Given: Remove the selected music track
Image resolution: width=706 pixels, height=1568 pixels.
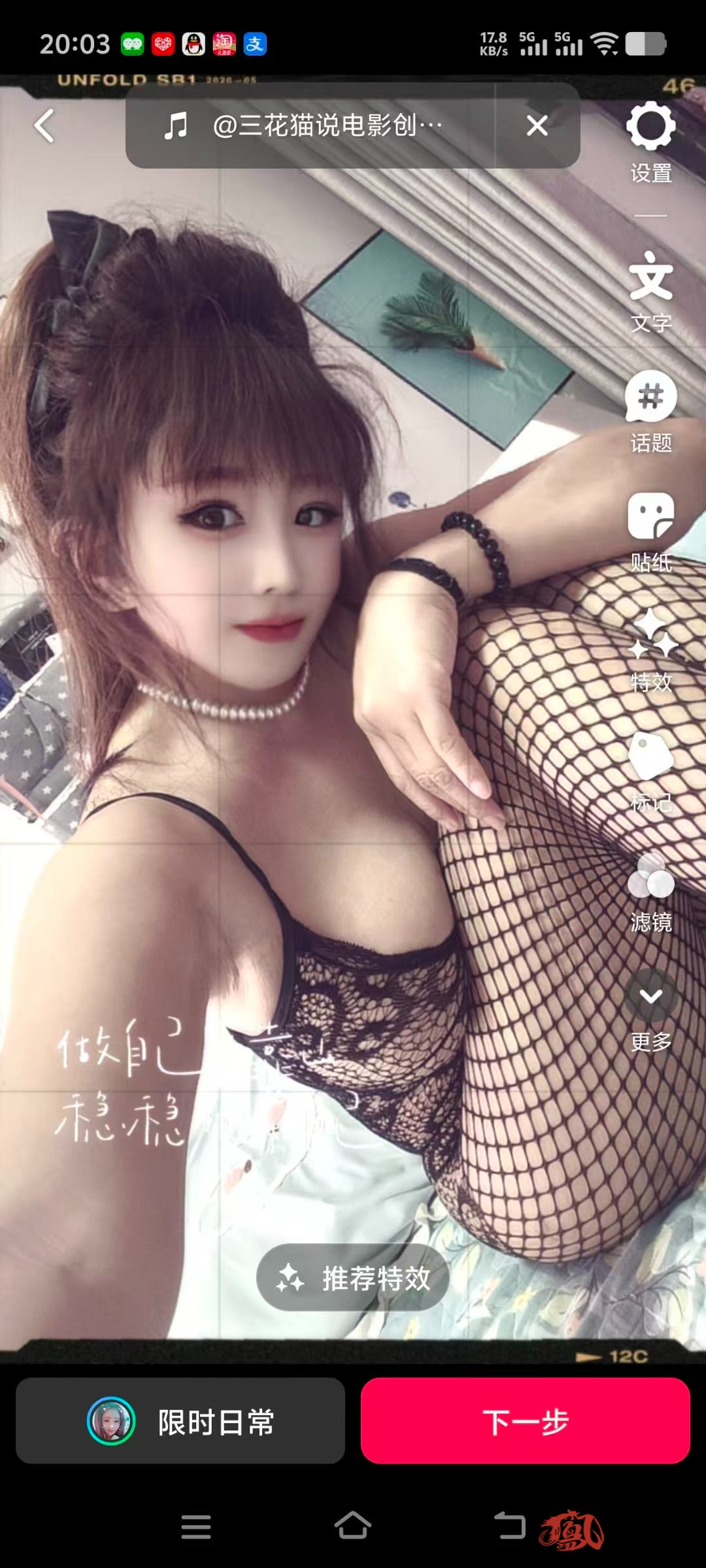Looking at the screenshot, I should coord(537,125).
